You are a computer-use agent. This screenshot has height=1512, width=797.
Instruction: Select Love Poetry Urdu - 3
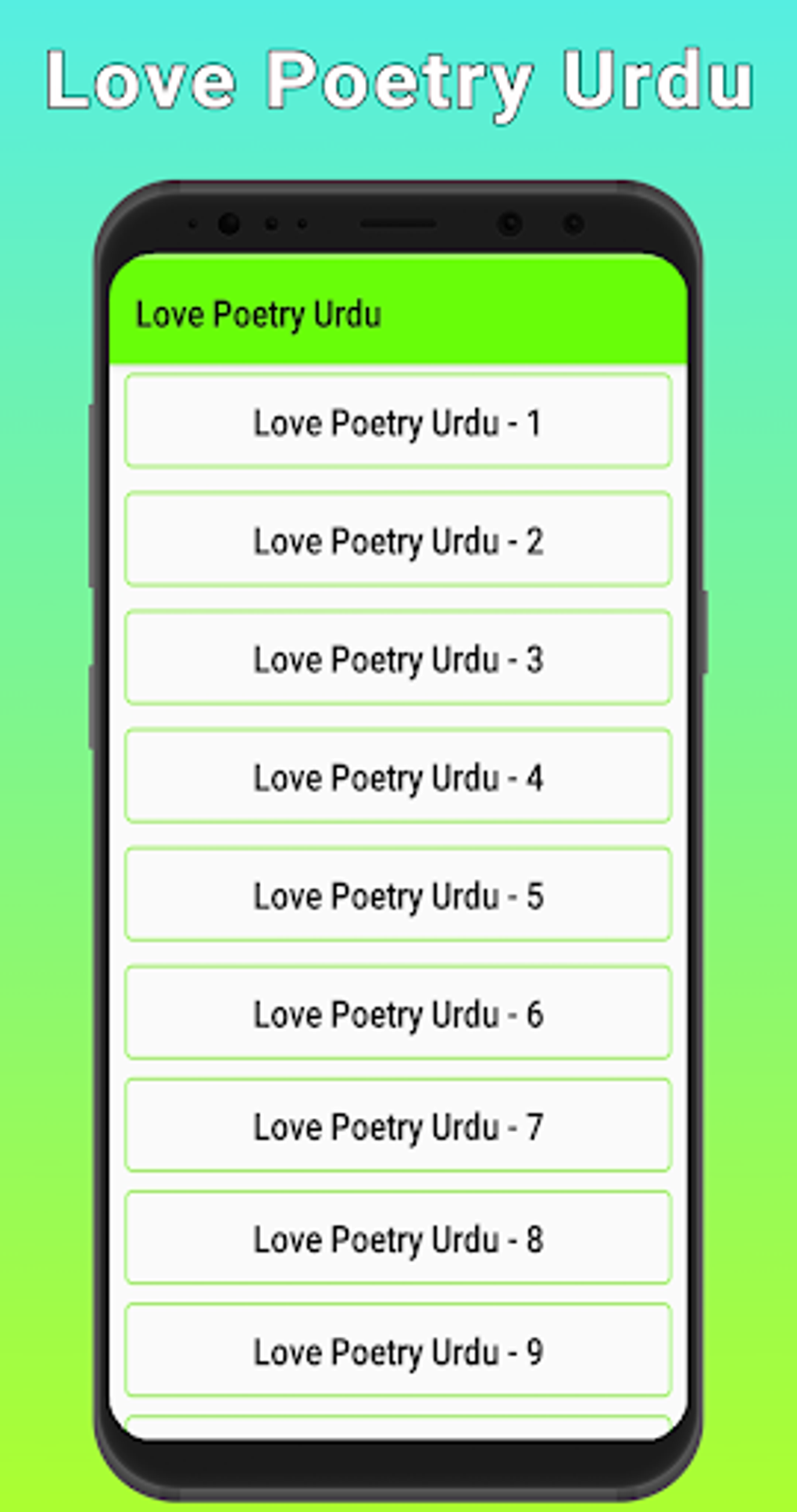[397, 659]
